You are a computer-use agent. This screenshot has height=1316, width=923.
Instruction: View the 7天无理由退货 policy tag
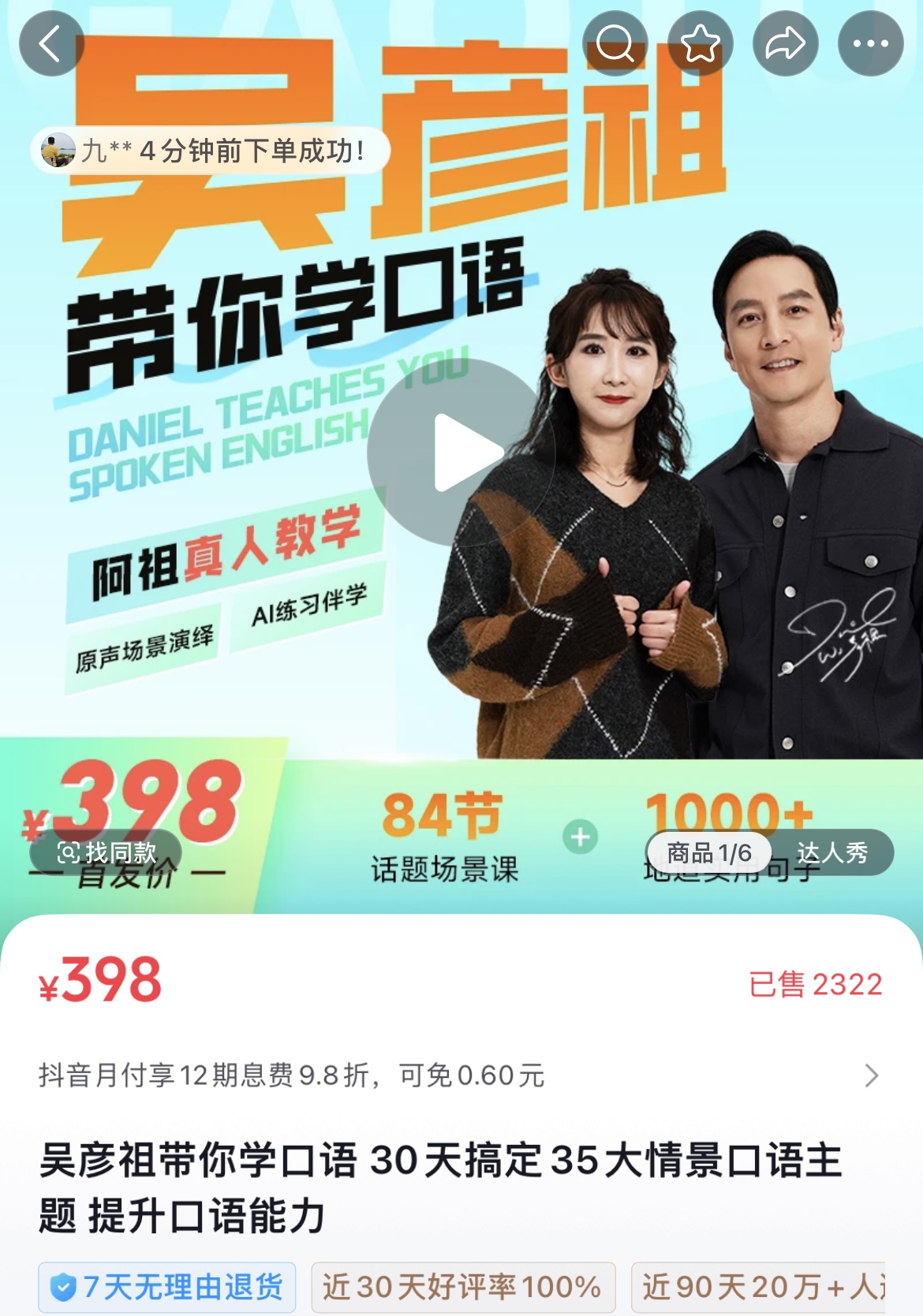[167, 1287]
